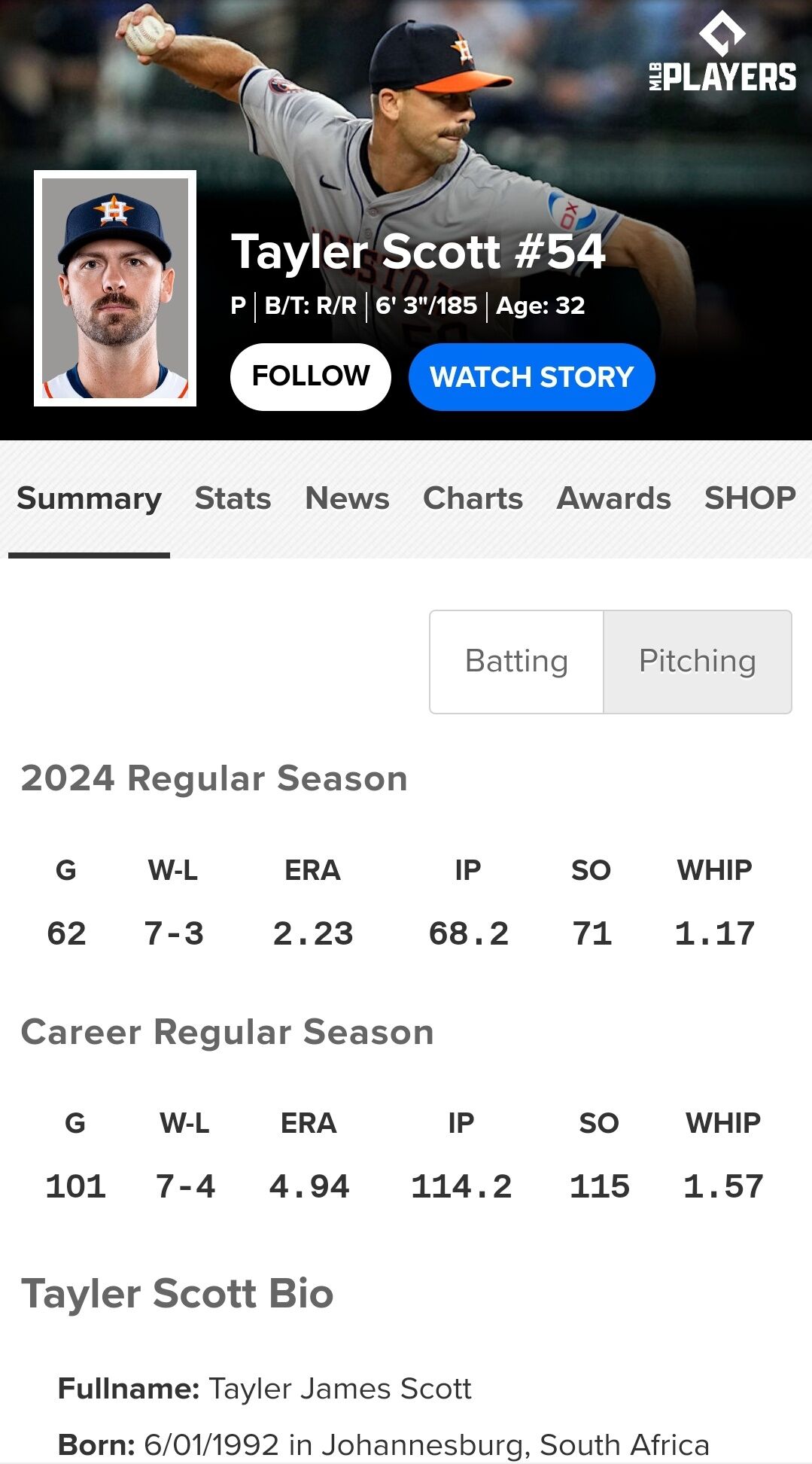View the Charts tab
812x1464 pixels.
point(473,498)
